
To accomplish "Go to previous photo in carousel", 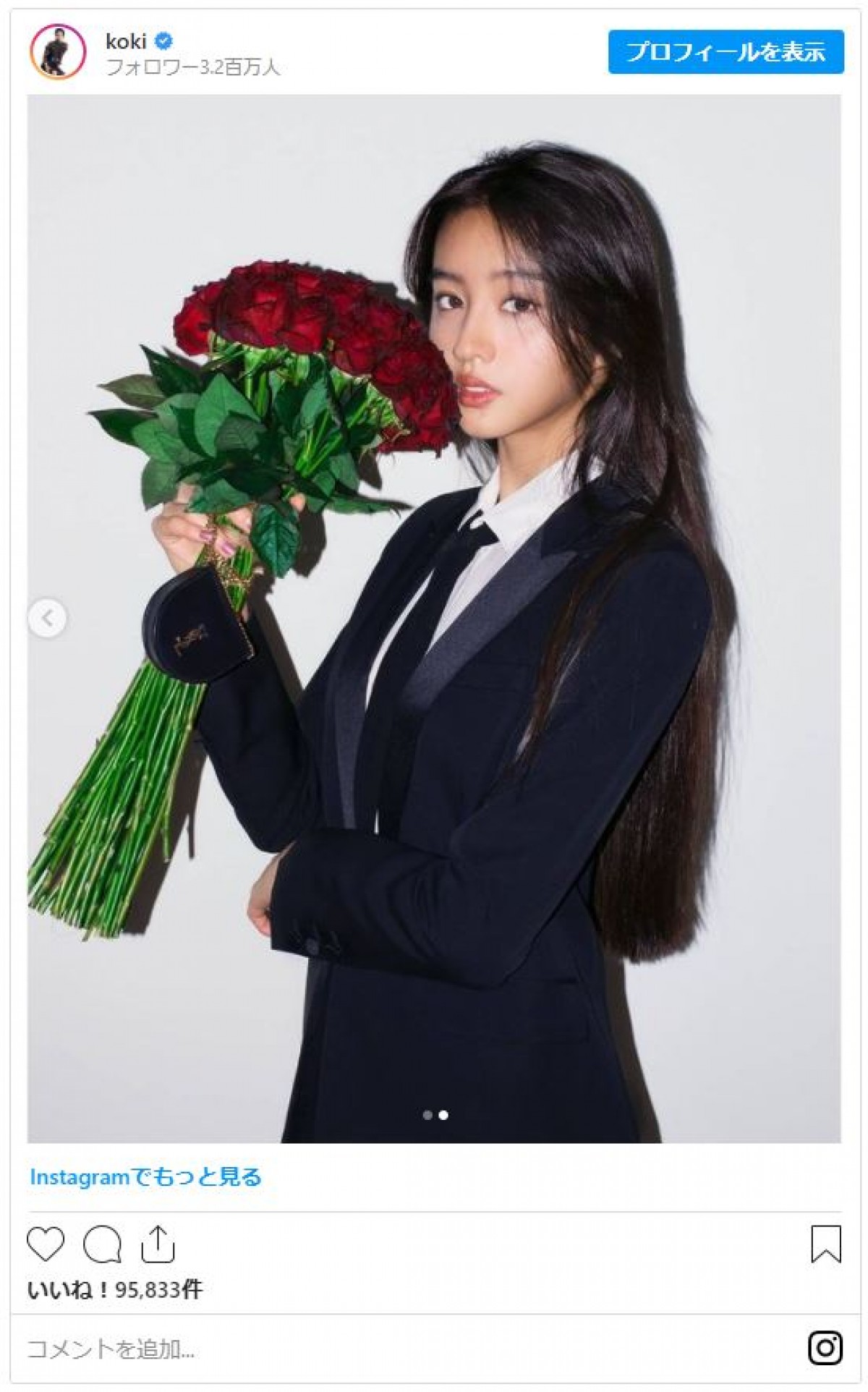I will [x=47, y=618].
